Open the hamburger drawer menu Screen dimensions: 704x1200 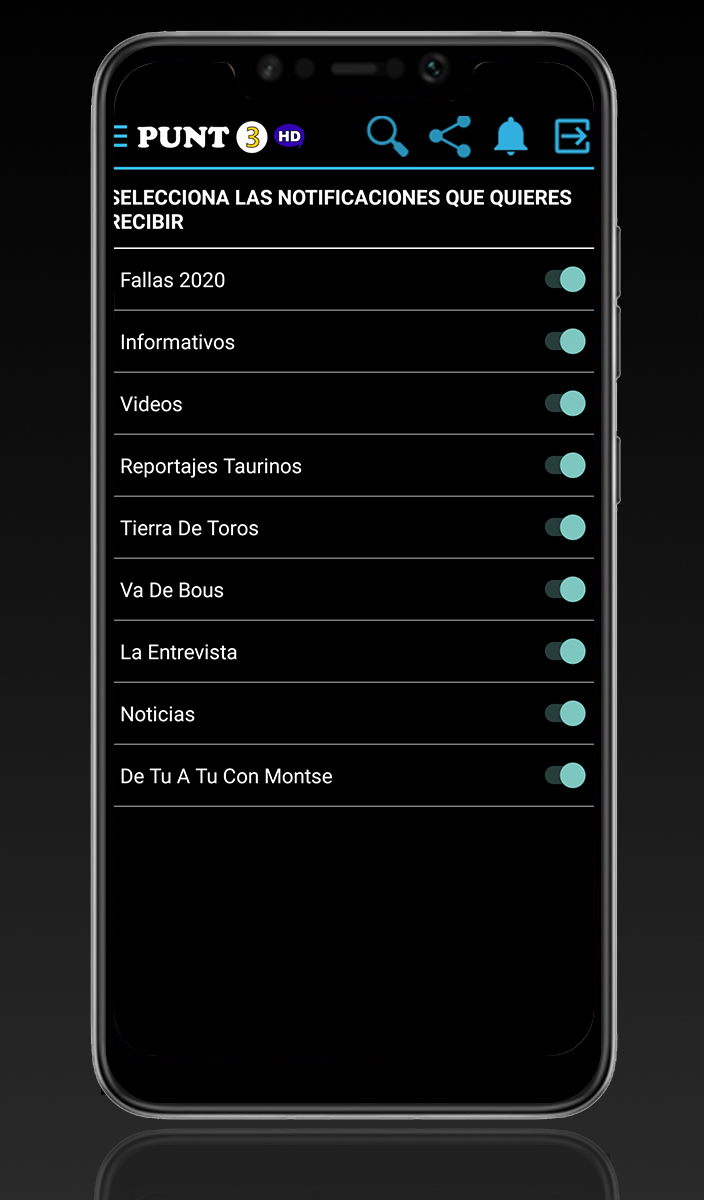pyautogui.click(x=120, y=136)
